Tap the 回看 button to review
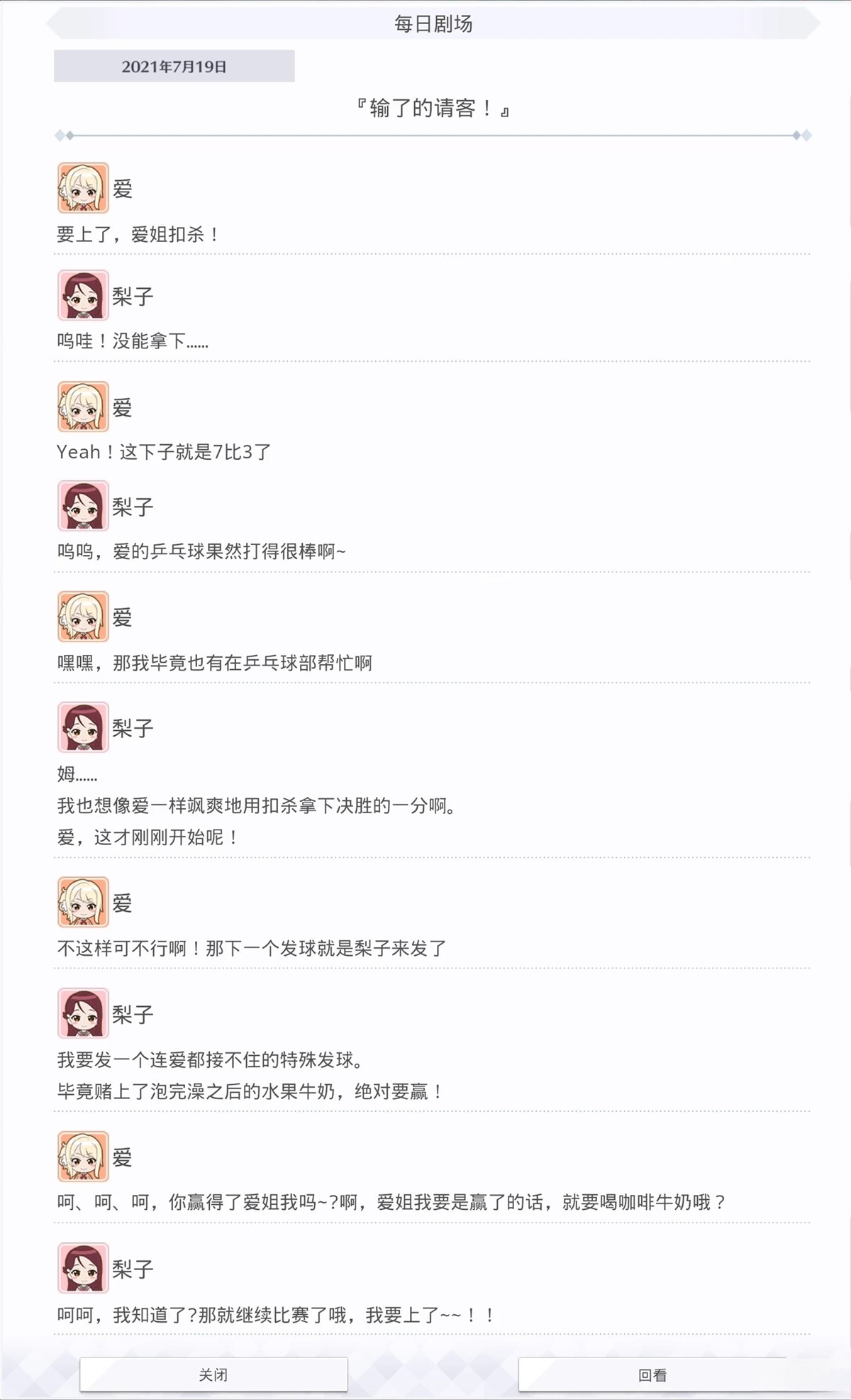851x1400 pixels. 652,1374
